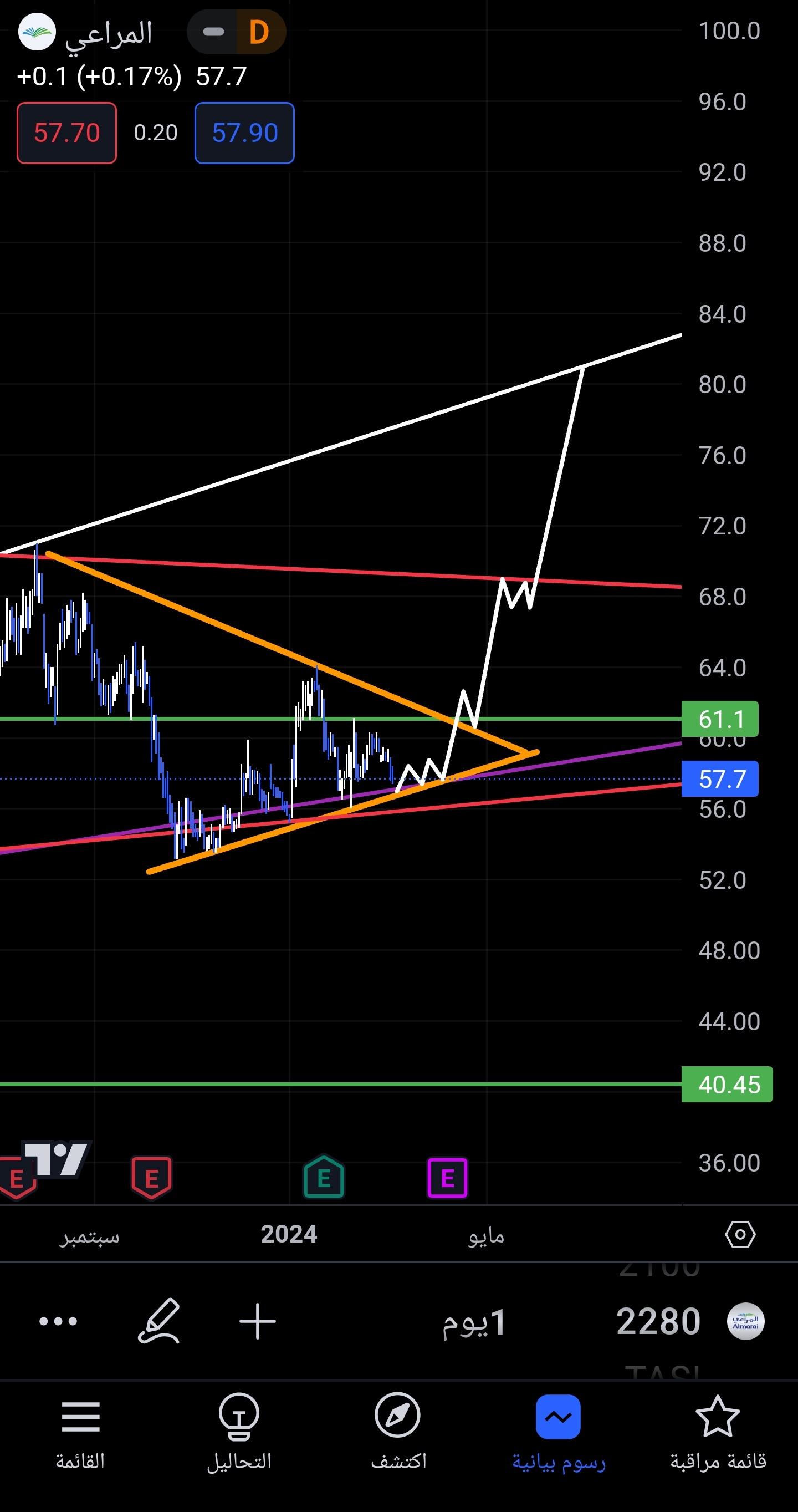Add an indicator with the plus icon
The height and width of the screenshot is (1512, 798).
(258, 1321)
